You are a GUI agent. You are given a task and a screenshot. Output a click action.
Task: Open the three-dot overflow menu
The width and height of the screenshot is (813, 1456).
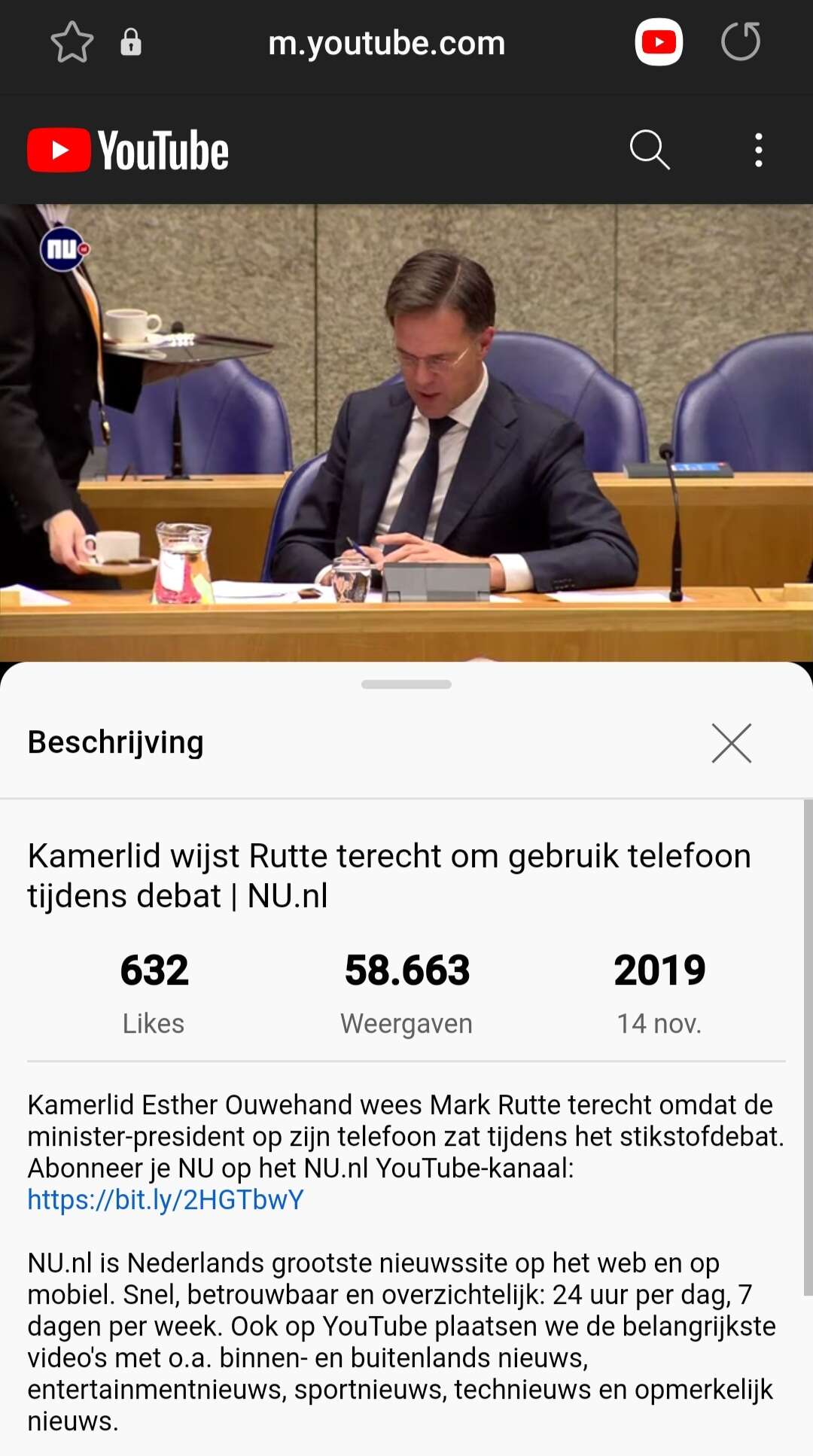click(x=759, y=150)
